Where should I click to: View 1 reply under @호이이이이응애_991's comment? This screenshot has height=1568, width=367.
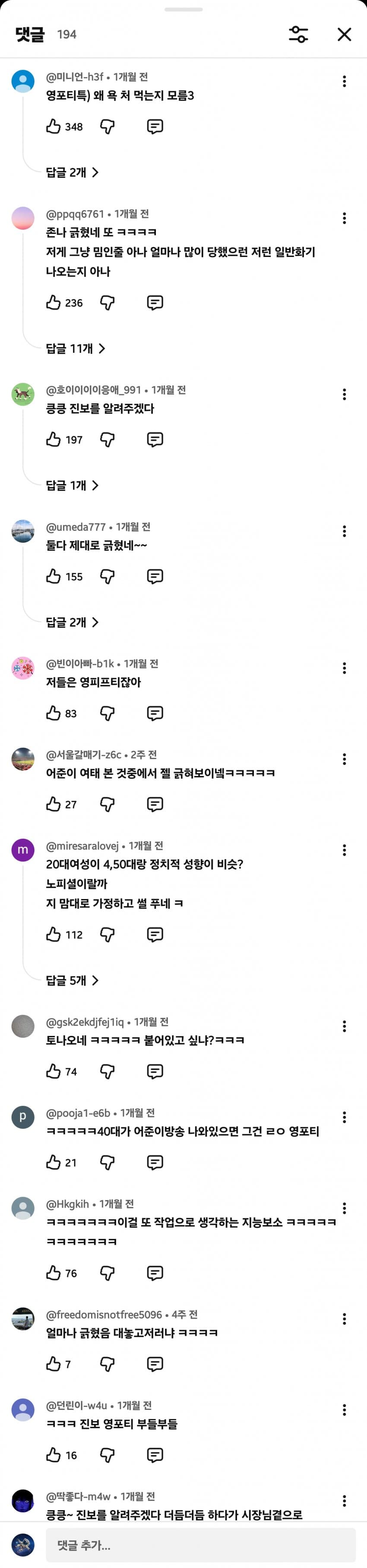72,485
